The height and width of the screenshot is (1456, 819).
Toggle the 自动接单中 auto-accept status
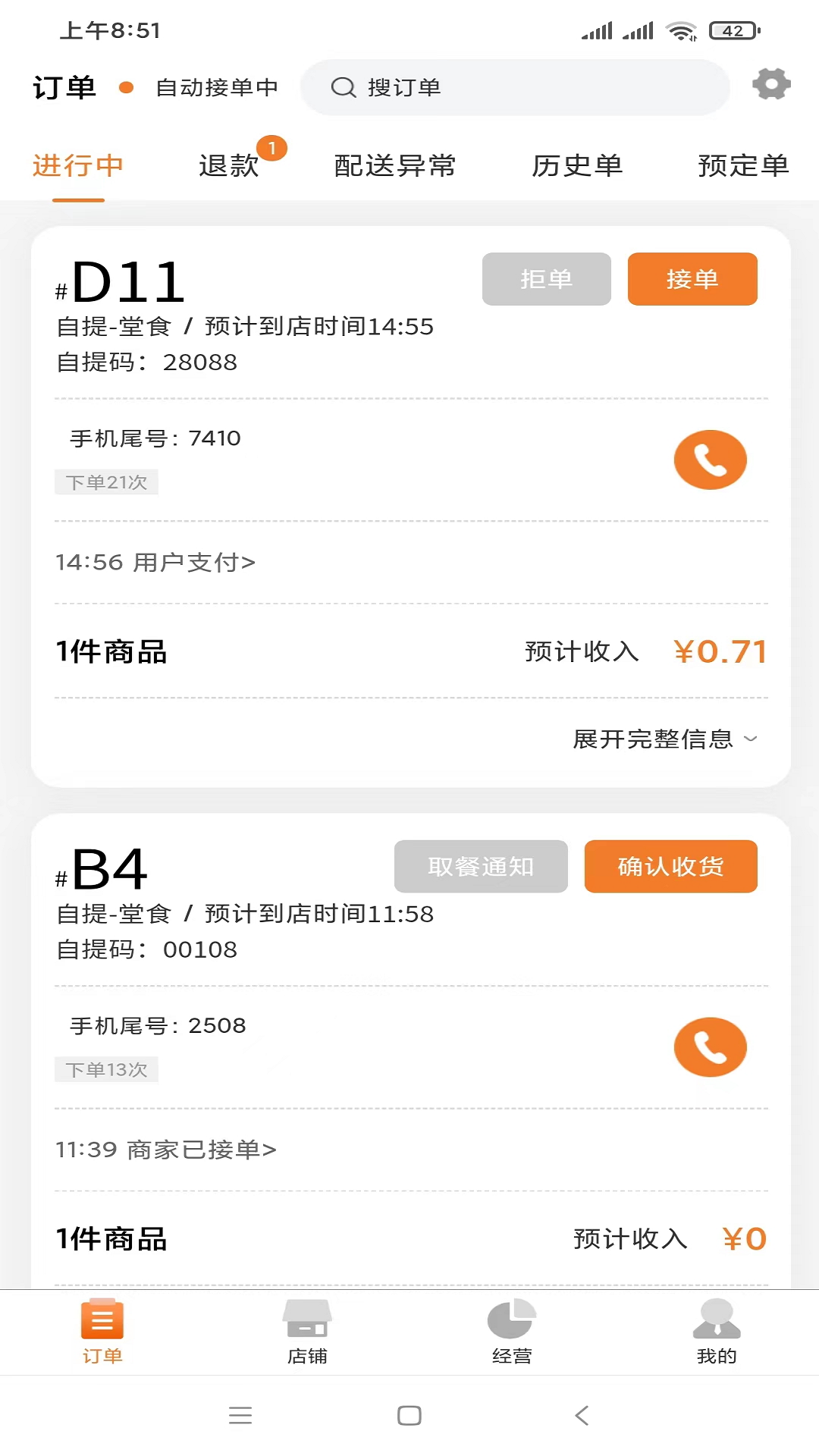point(217,87)
